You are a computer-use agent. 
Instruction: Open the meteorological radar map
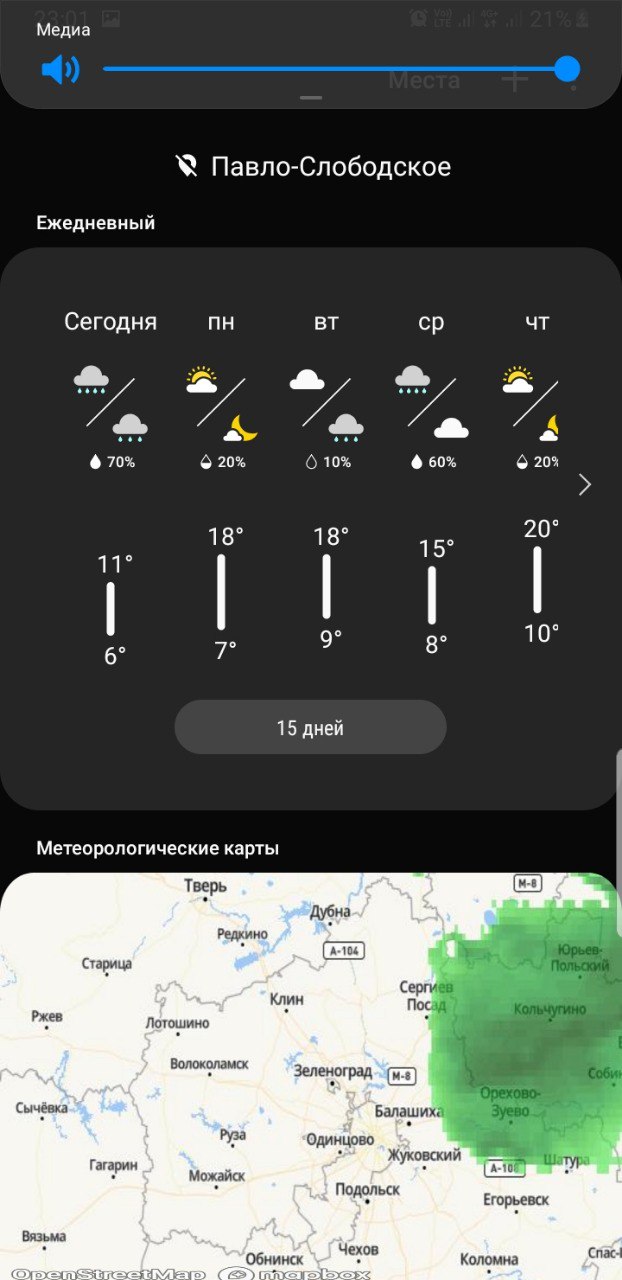tap(311, 1076)
